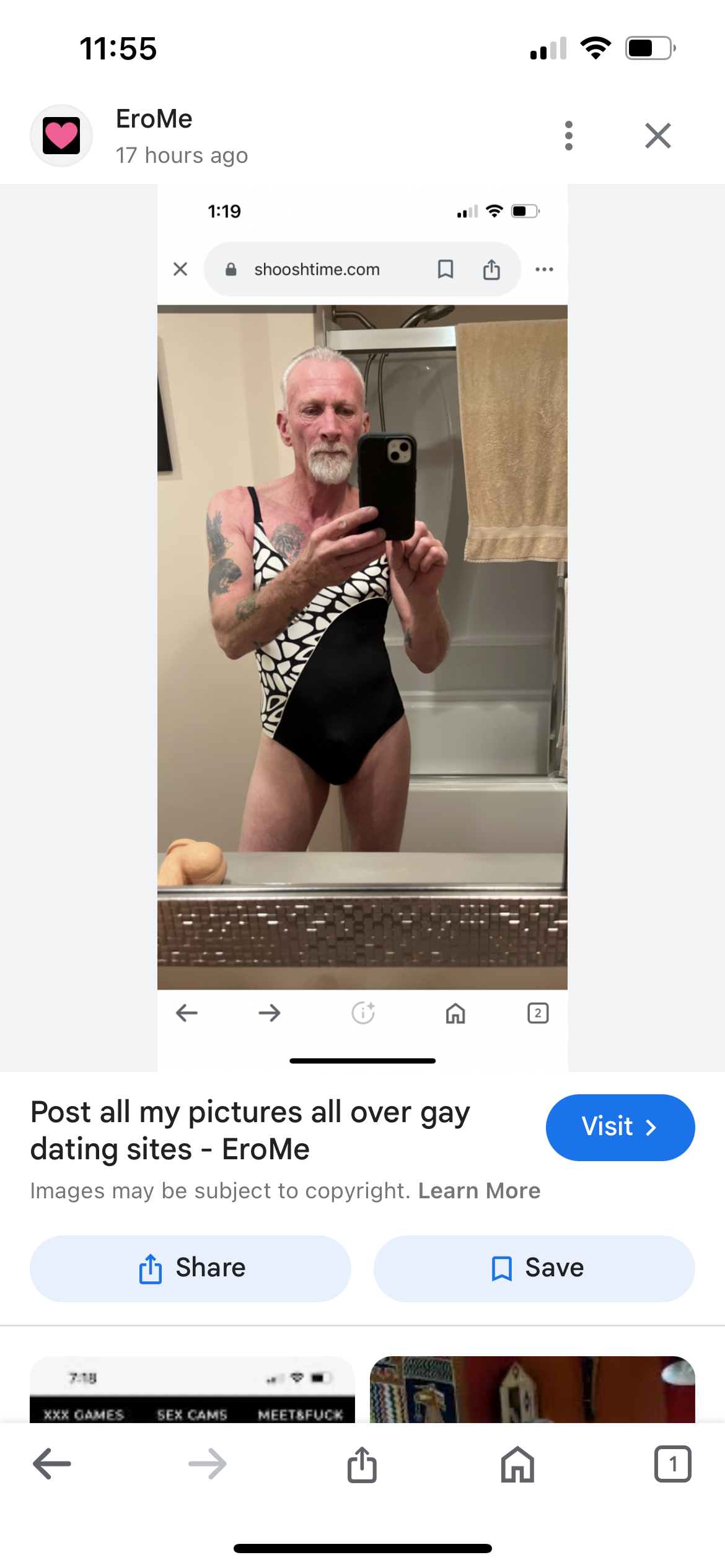Tap the EroMe heart source icon
Screen dimensions: 725x1568
pyautogui.click(x=61, y=135)
